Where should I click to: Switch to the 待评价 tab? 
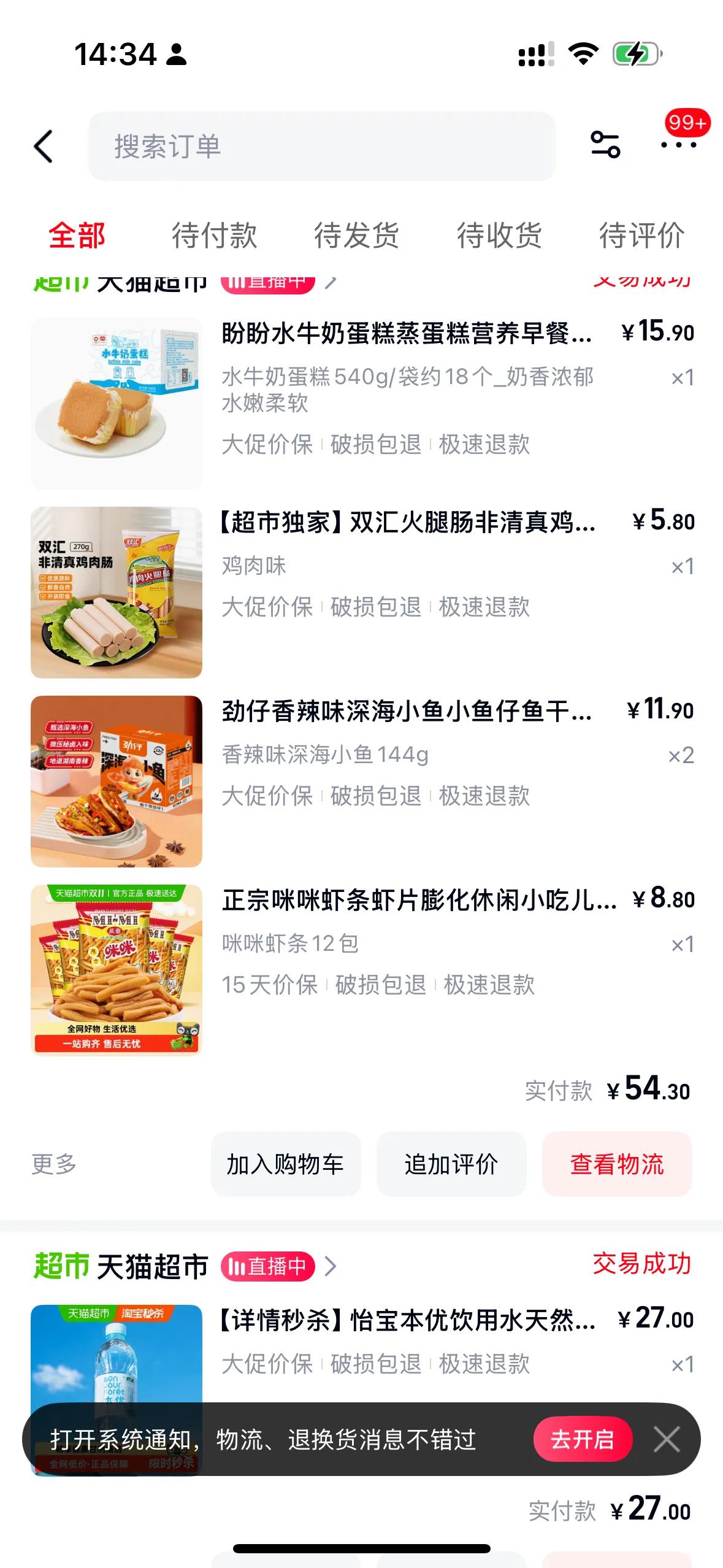641,236
